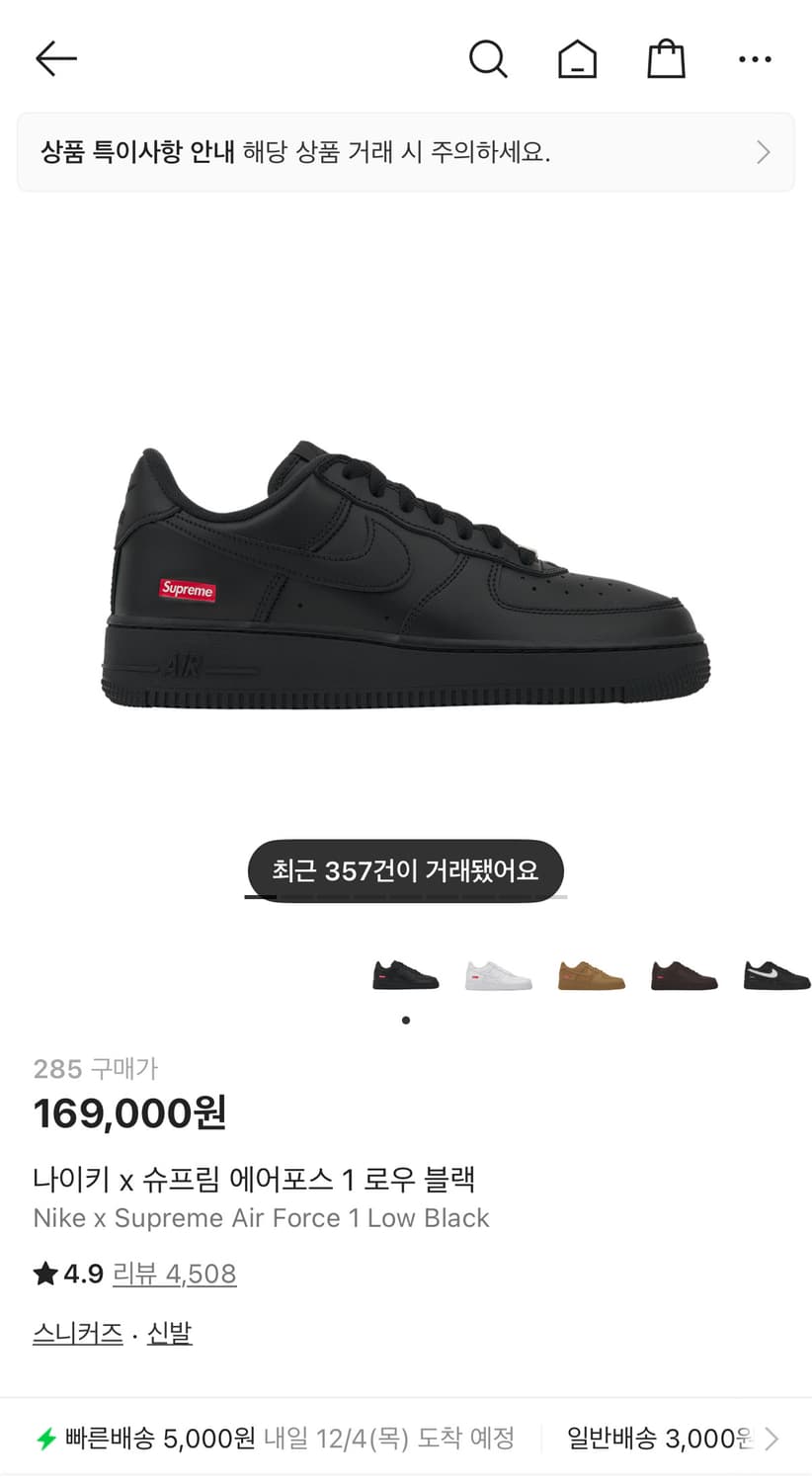Open the search icon
This screenshot has height=1482, width=812.
click(x=488, y=58)
